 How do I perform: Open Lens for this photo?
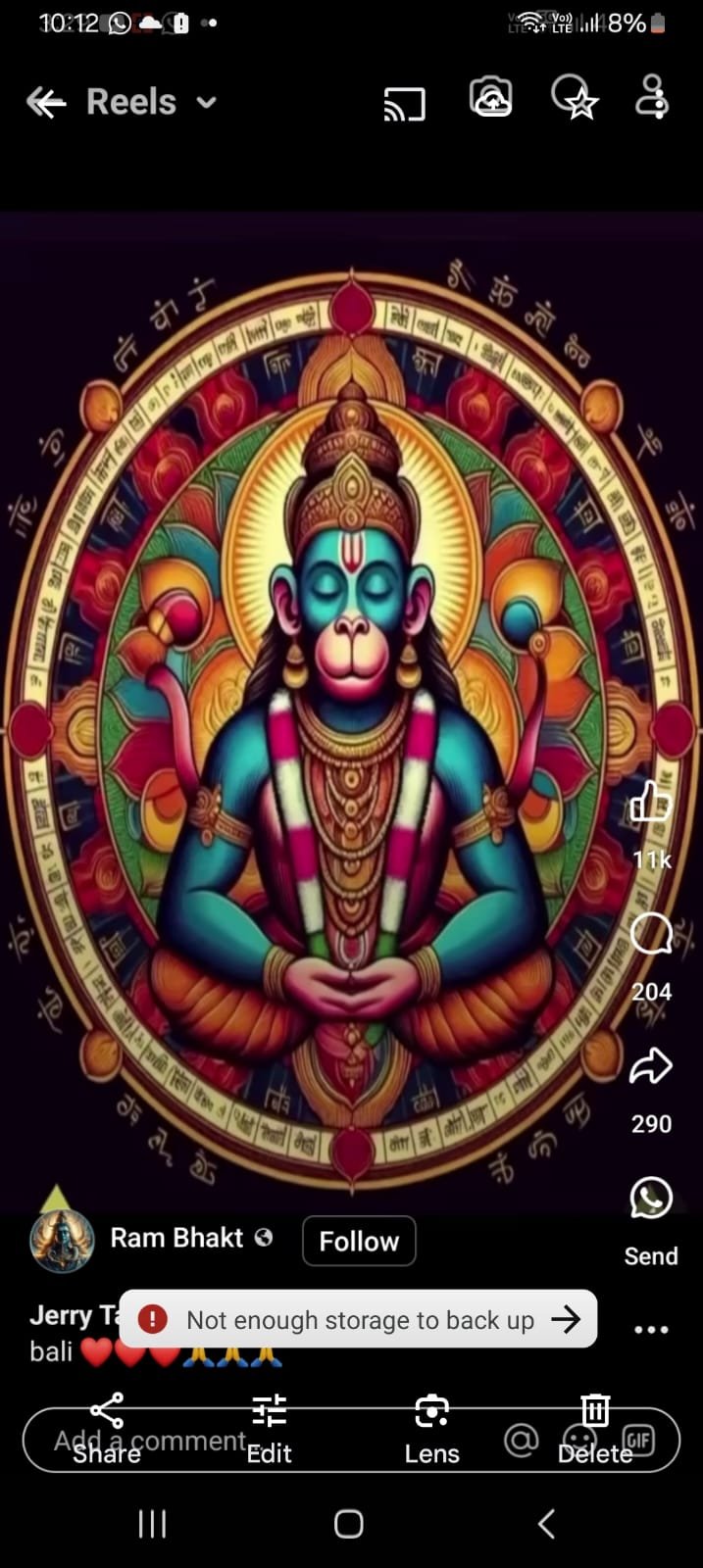click(431, 1430)
